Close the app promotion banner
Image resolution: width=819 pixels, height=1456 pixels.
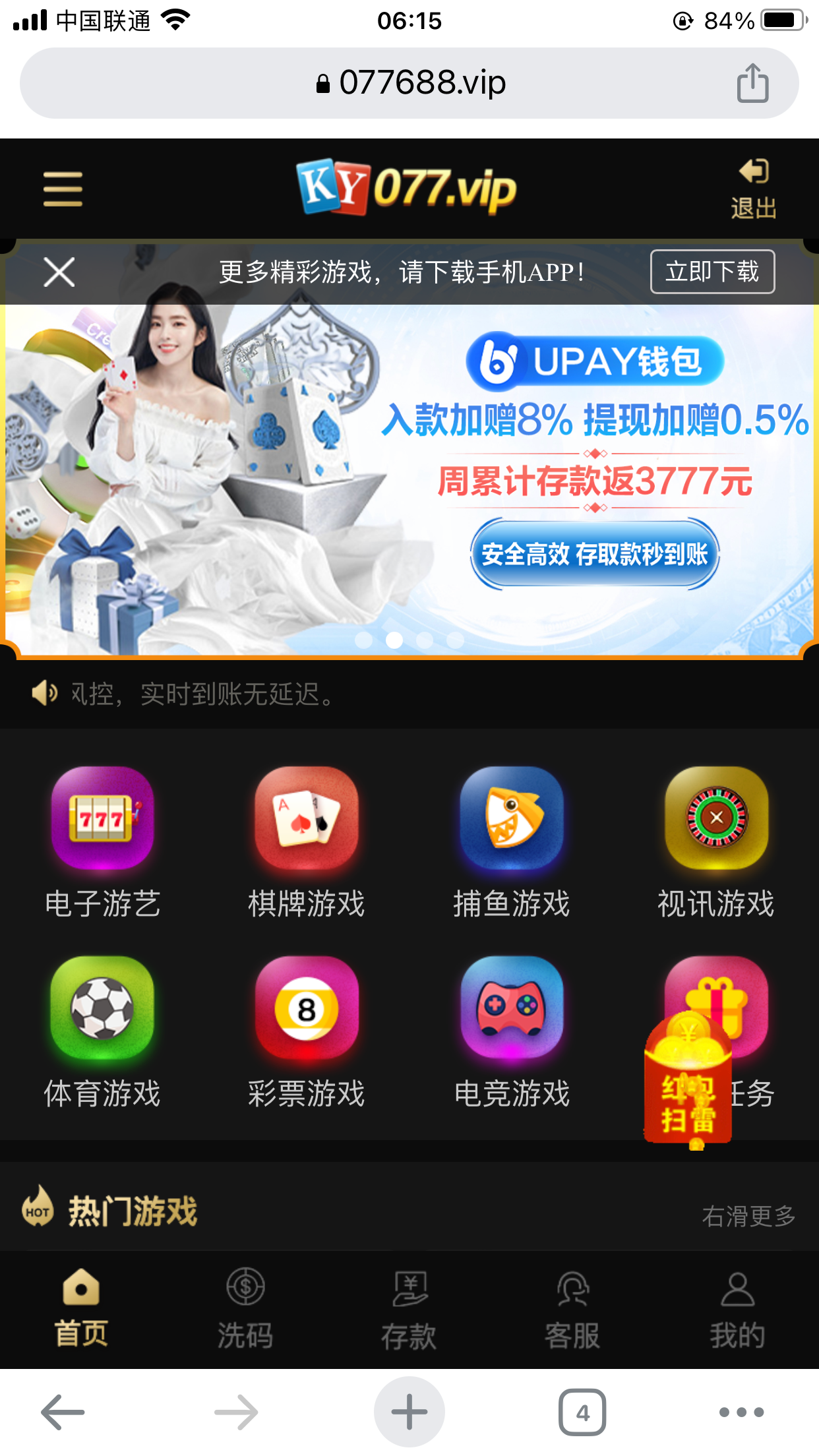point(58,272)
